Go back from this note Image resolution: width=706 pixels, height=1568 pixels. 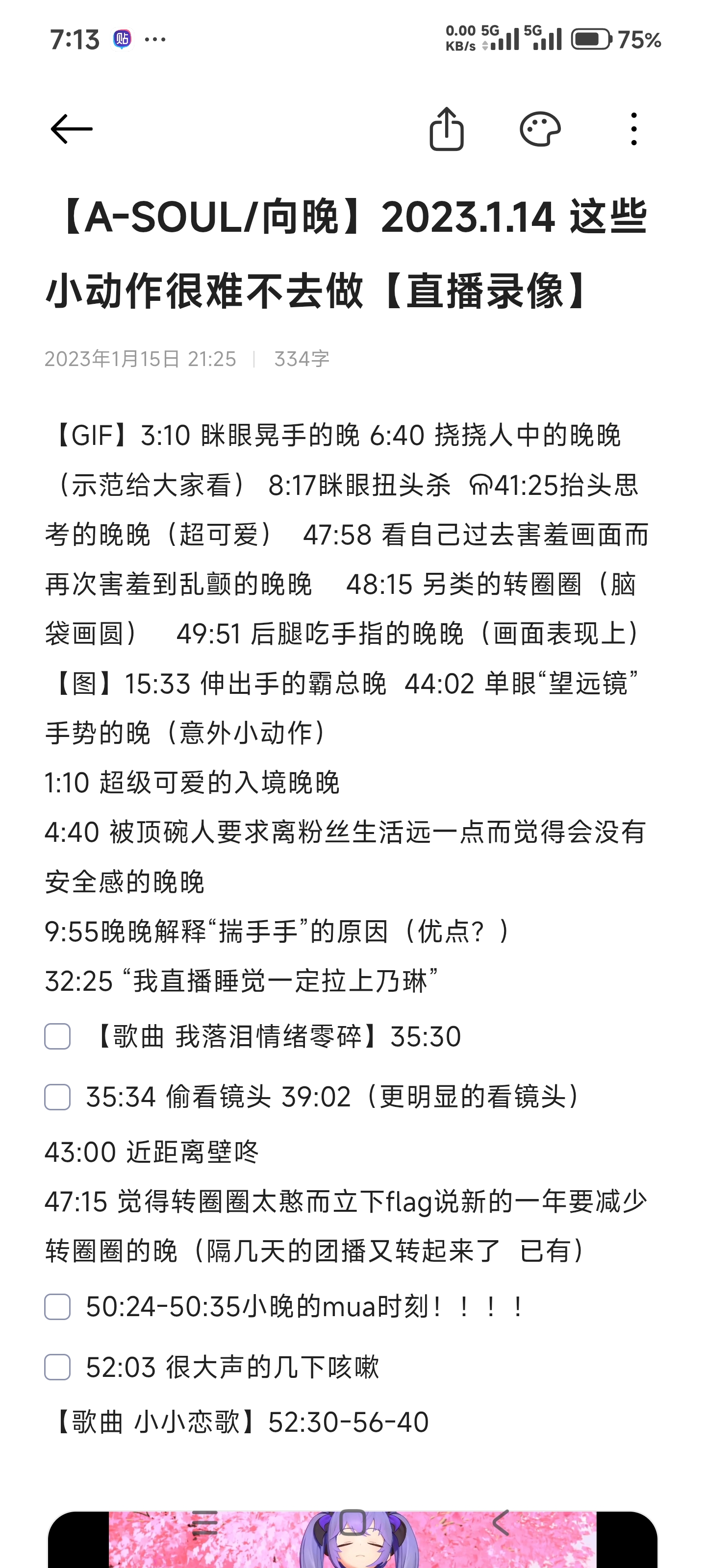(x=71, y=129)
